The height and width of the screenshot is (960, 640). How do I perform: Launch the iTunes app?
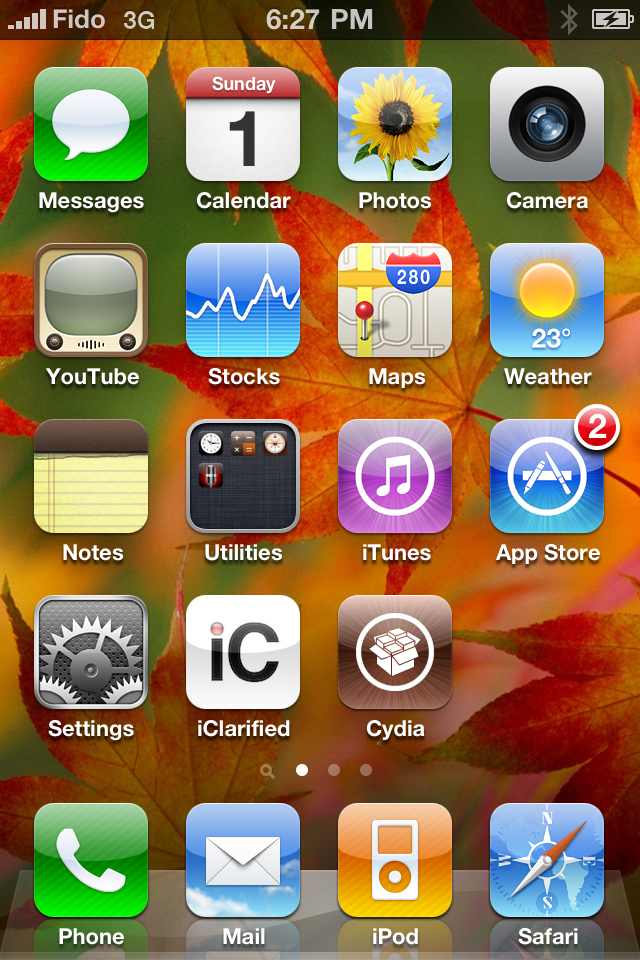point(395,476)
